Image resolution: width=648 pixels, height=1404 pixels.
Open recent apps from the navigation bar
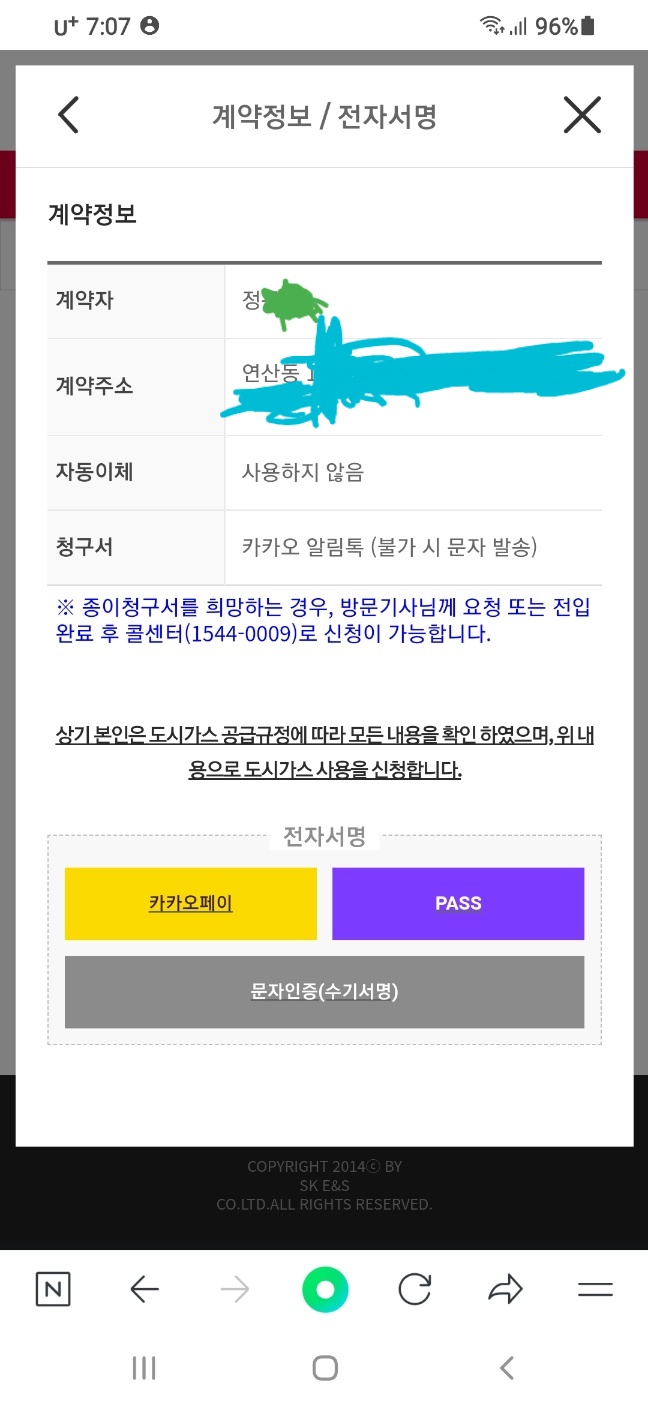click(x=144, y=1368)
